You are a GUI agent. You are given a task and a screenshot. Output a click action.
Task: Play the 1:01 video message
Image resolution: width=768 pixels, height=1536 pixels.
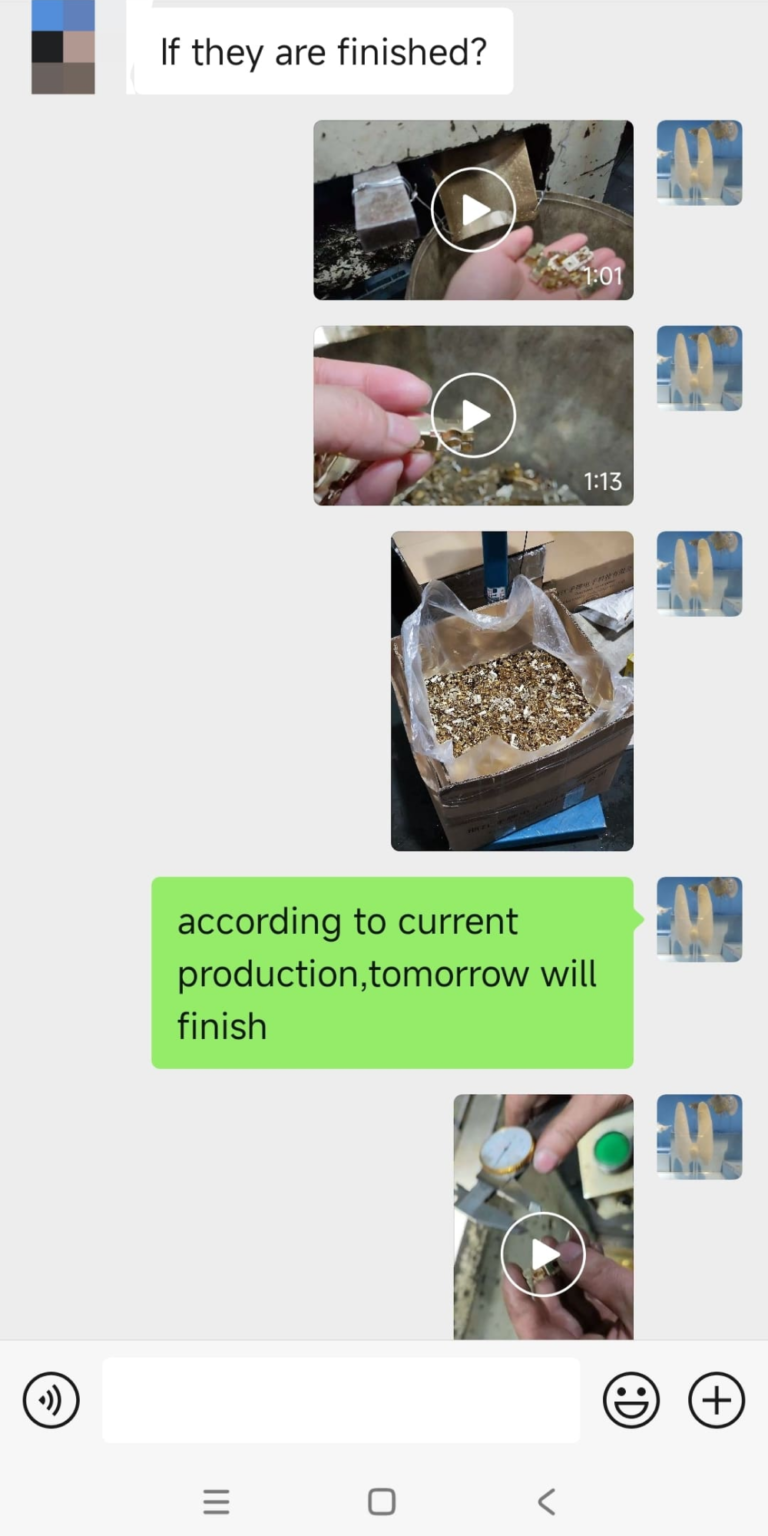click(473, 210)
